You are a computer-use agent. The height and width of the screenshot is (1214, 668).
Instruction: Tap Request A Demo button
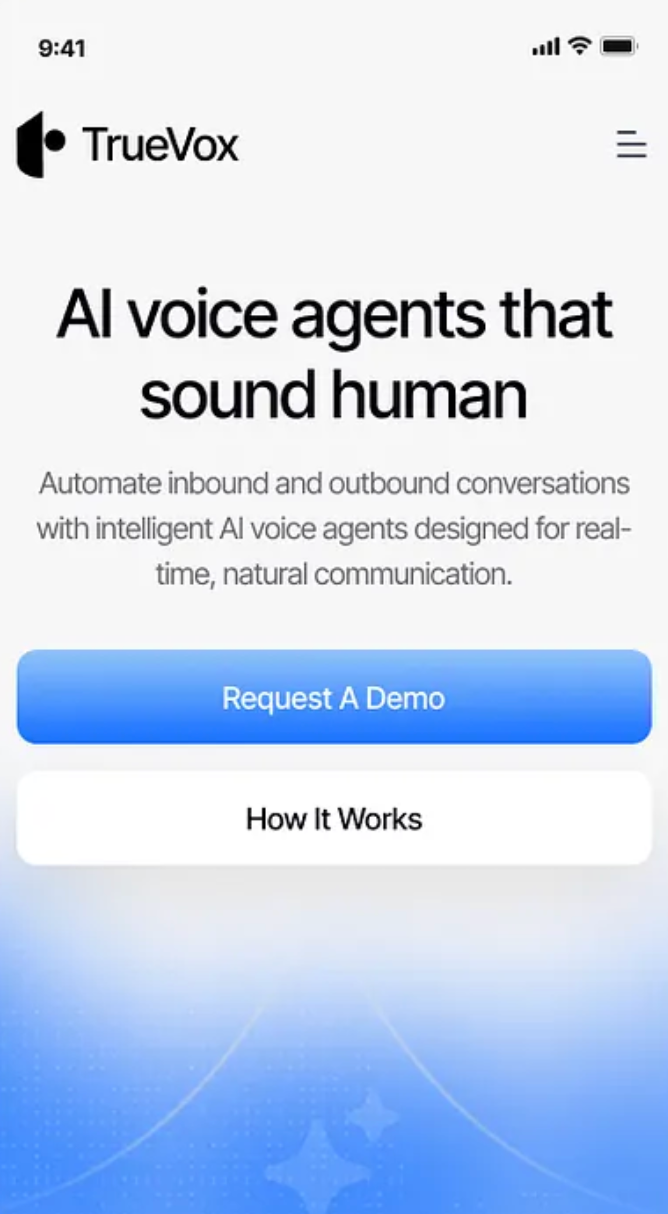(334, 697)
